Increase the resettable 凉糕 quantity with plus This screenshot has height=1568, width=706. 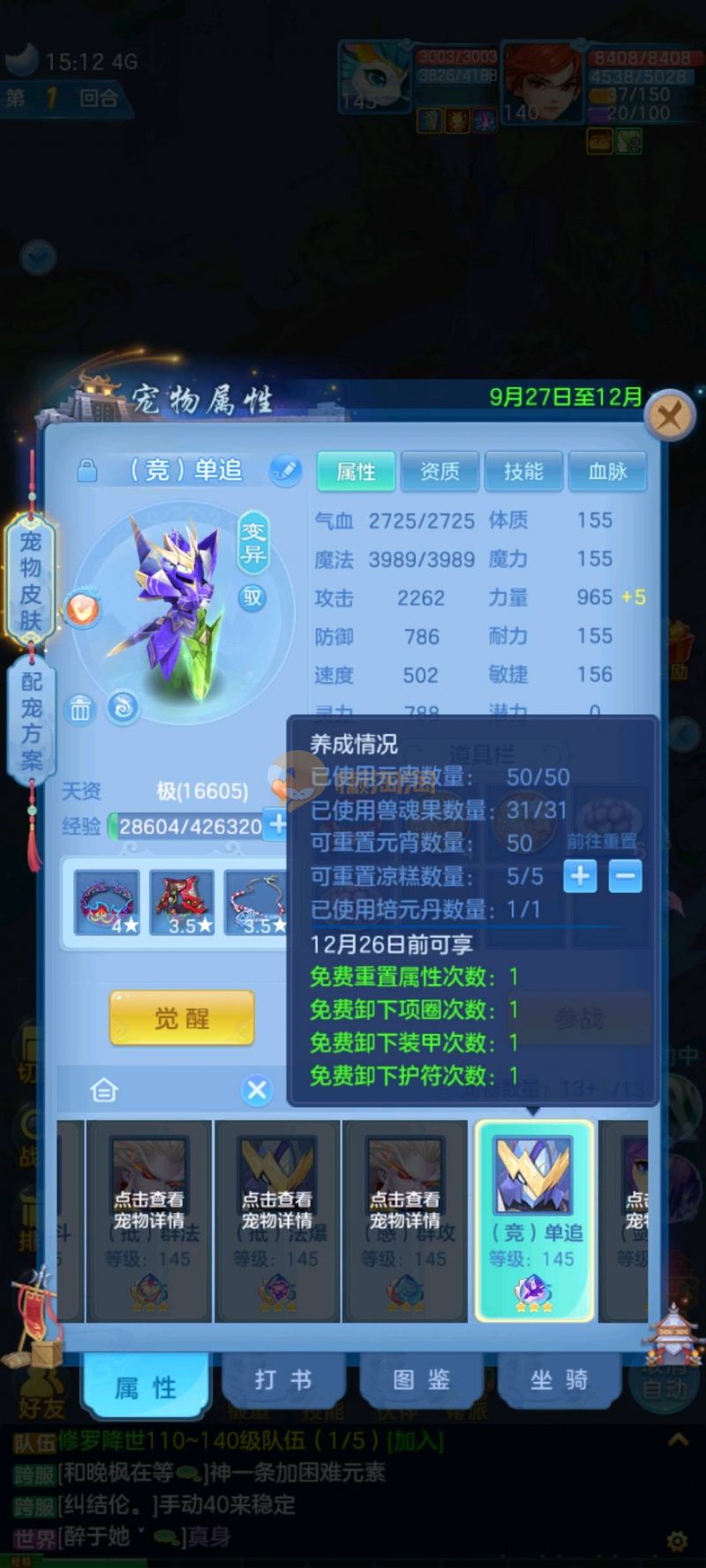coord(580,876)
